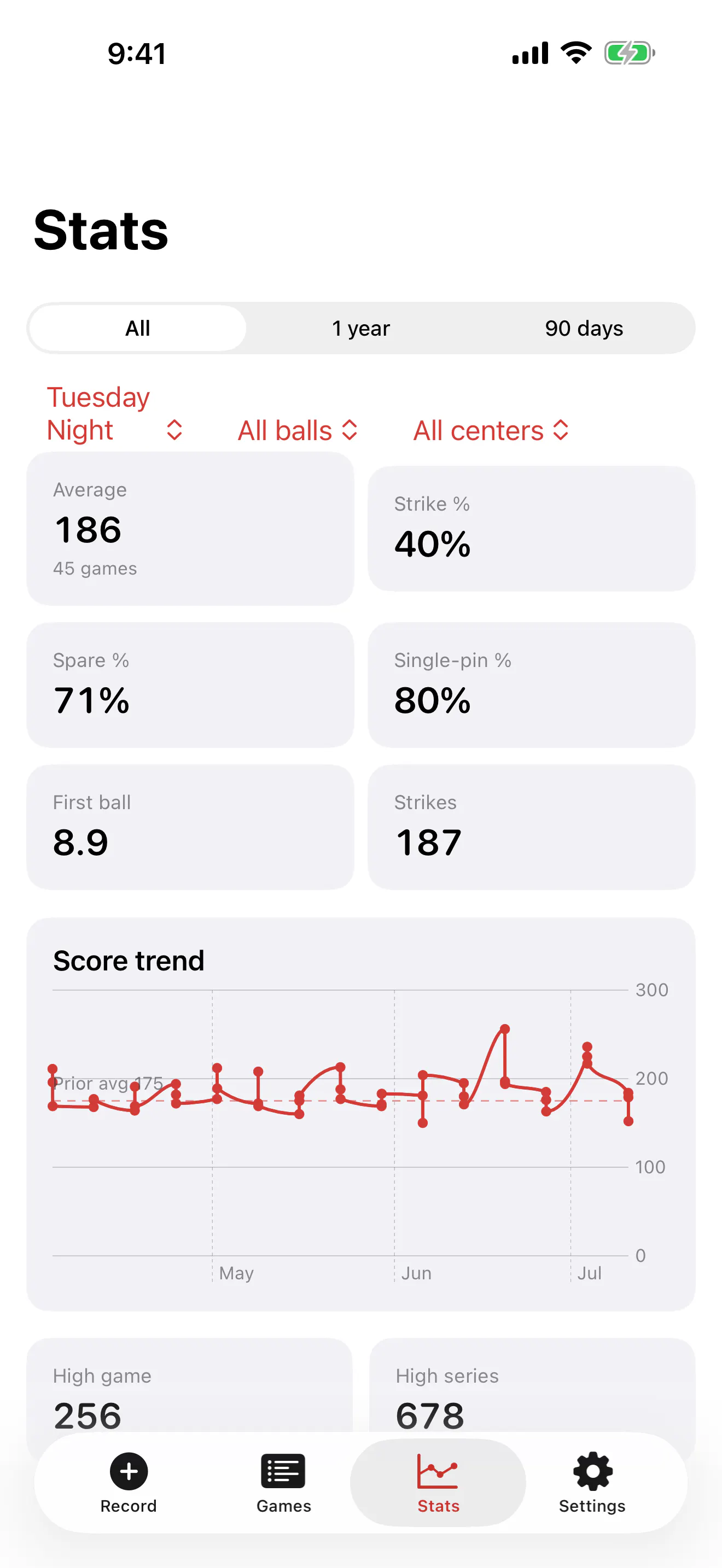Open the Tuesday Night league picker
This screenshot has height=1568, width=722.
(115, 414)
